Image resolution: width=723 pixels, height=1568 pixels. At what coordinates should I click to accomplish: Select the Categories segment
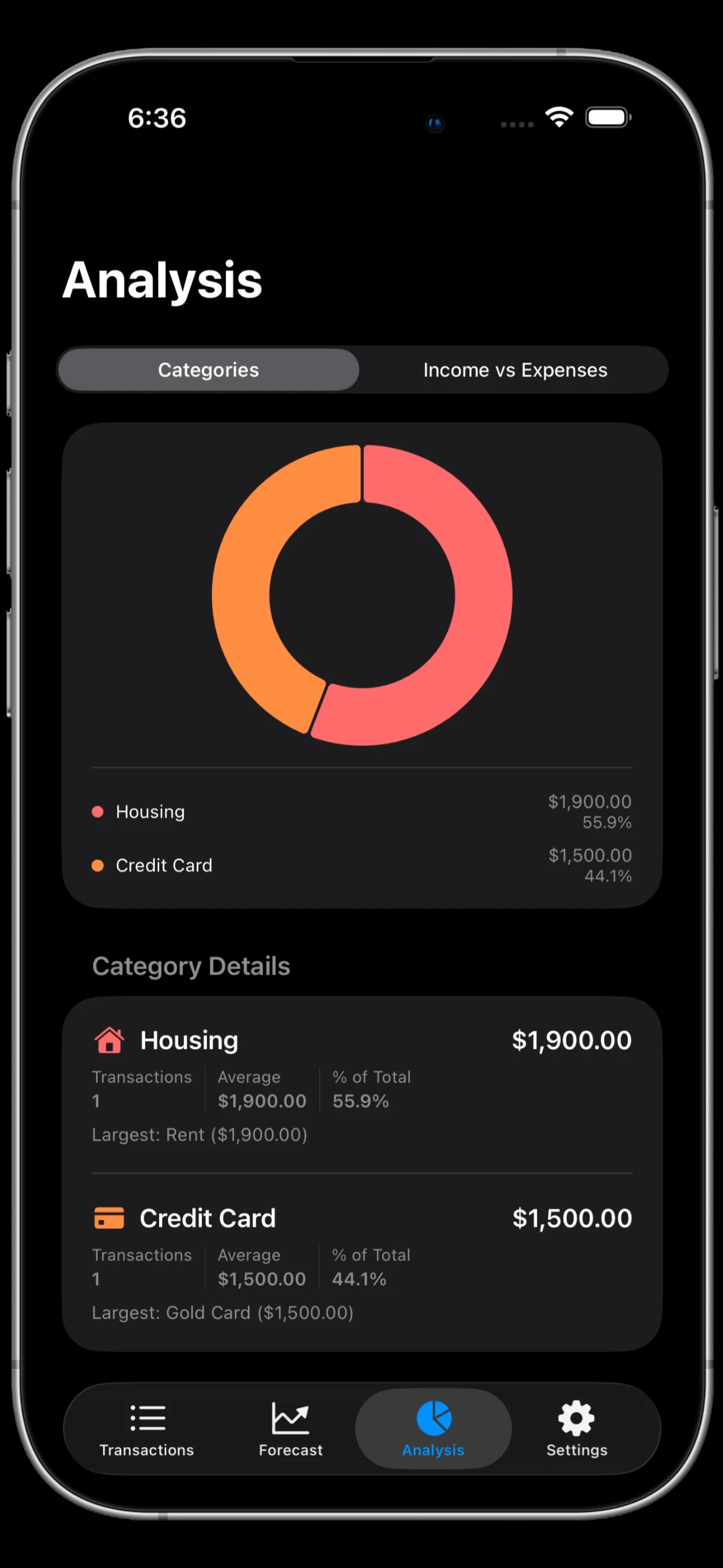(x=208, y=370)
